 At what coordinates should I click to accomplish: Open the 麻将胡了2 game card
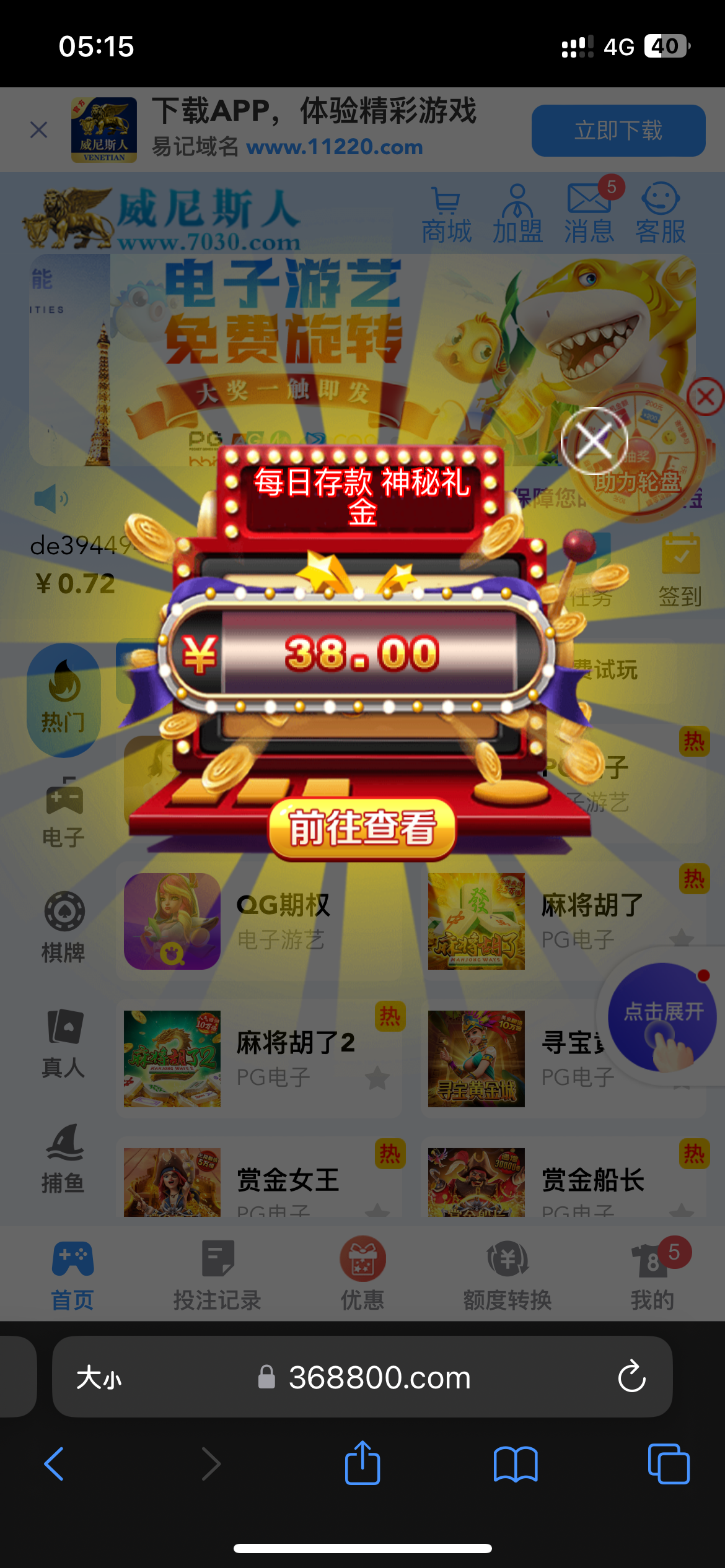pyautogui.click(x=259, y=1058)
